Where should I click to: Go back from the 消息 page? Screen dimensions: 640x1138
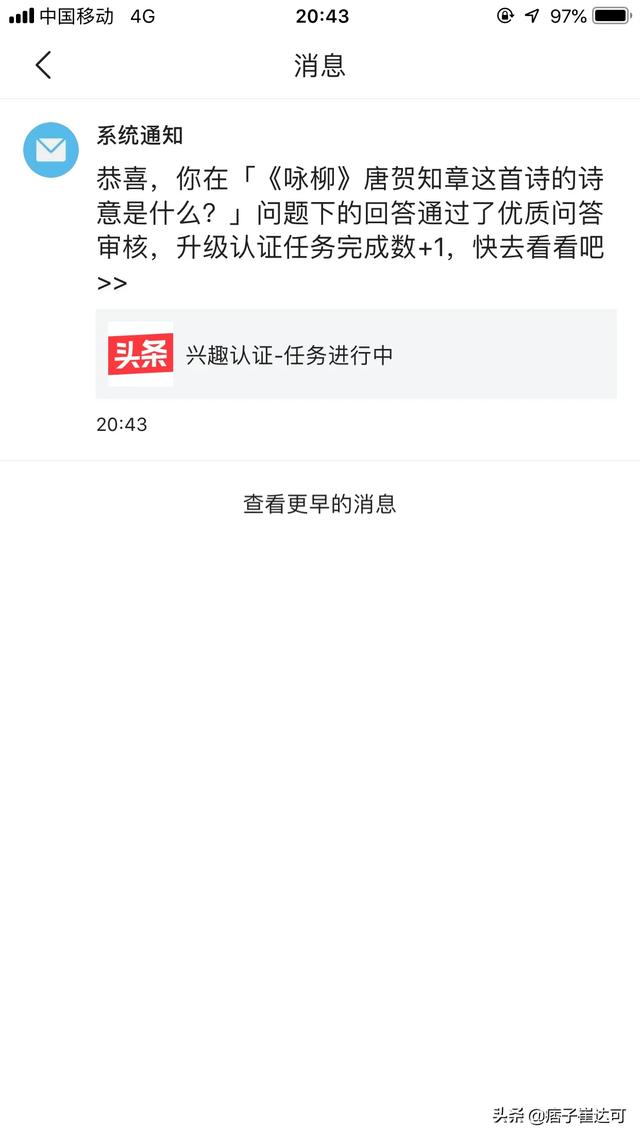(43, 66)
